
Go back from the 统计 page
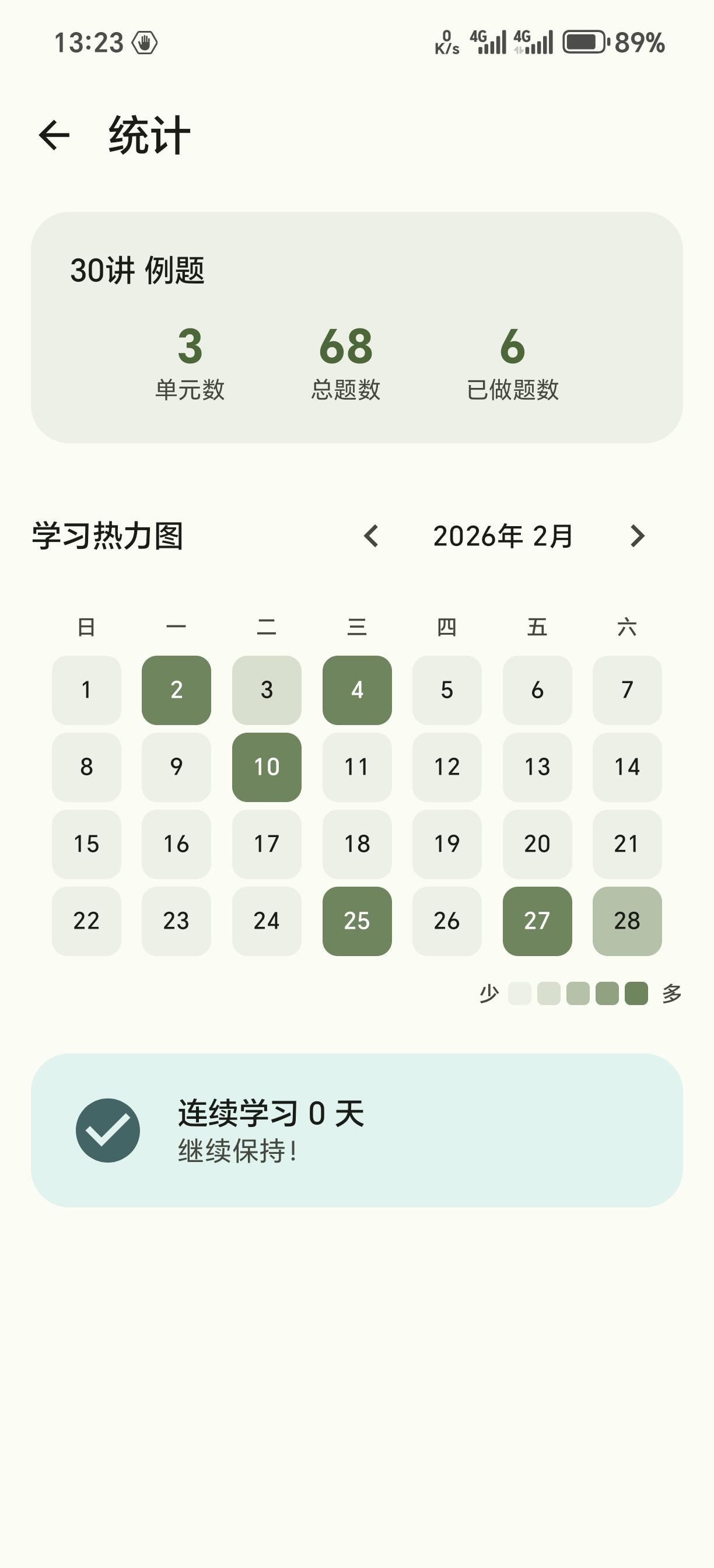click(54, 135)
